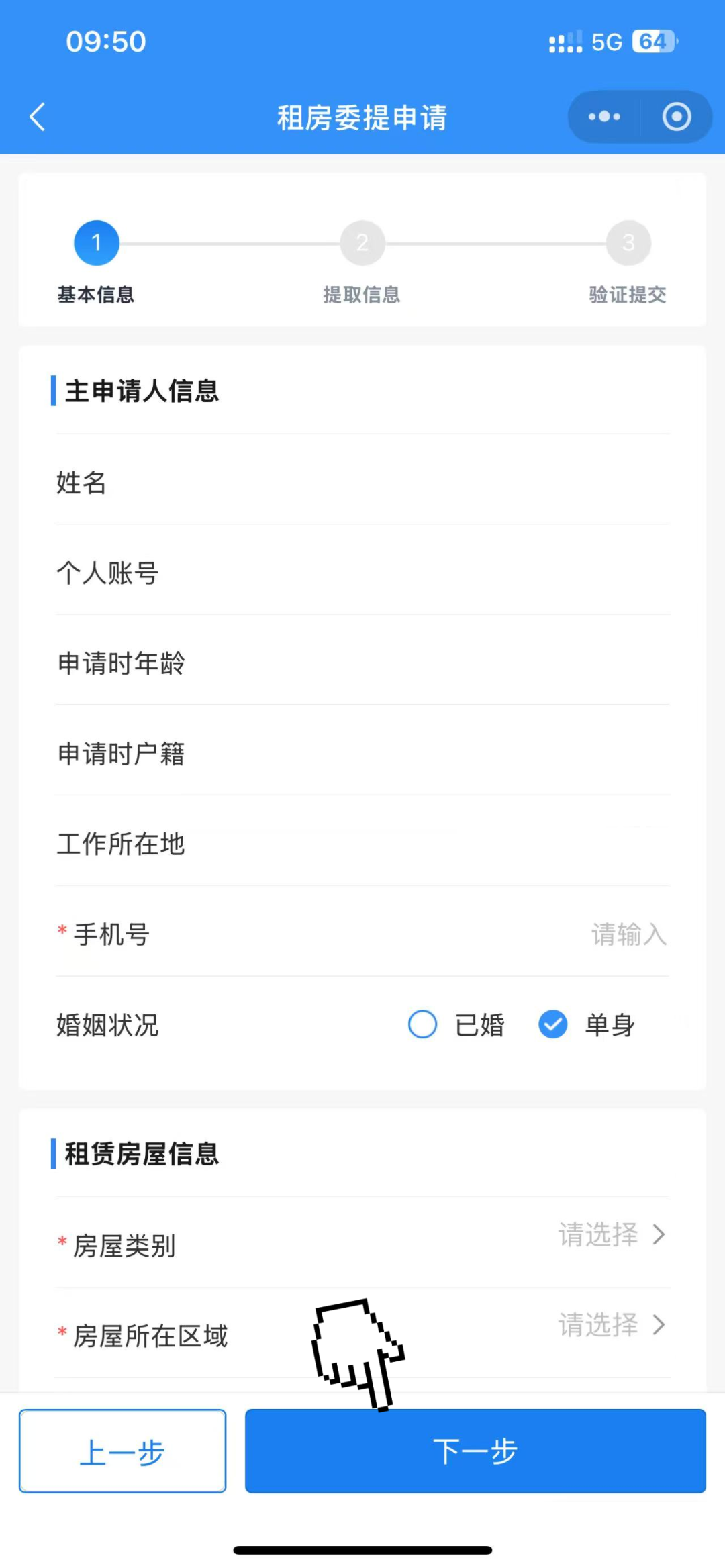The image size is (725, 1568).
Task: Open the mini program more-options menu
Action: [x=604, y=117]
